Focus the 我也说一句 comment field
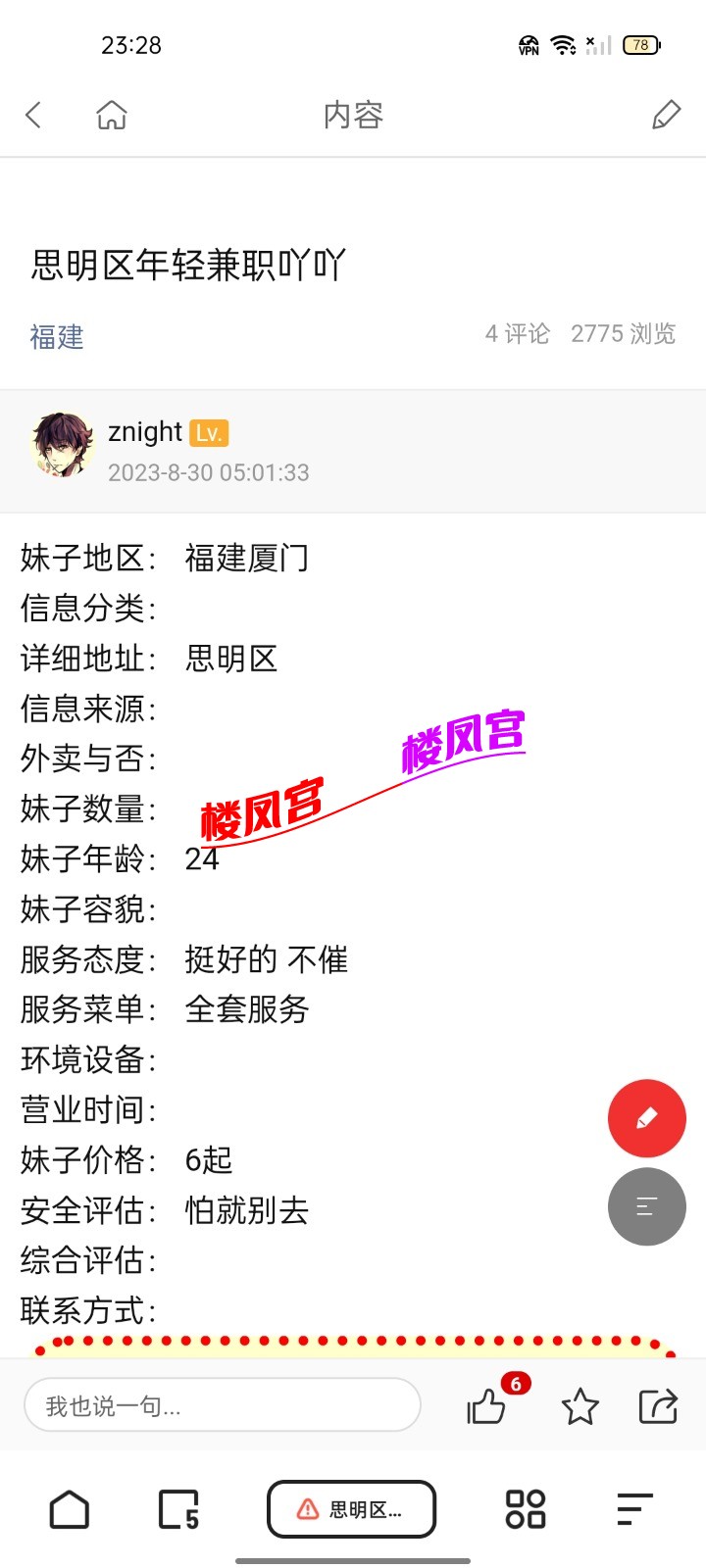Screen dimensions: 706x1568 (223, 1405)
